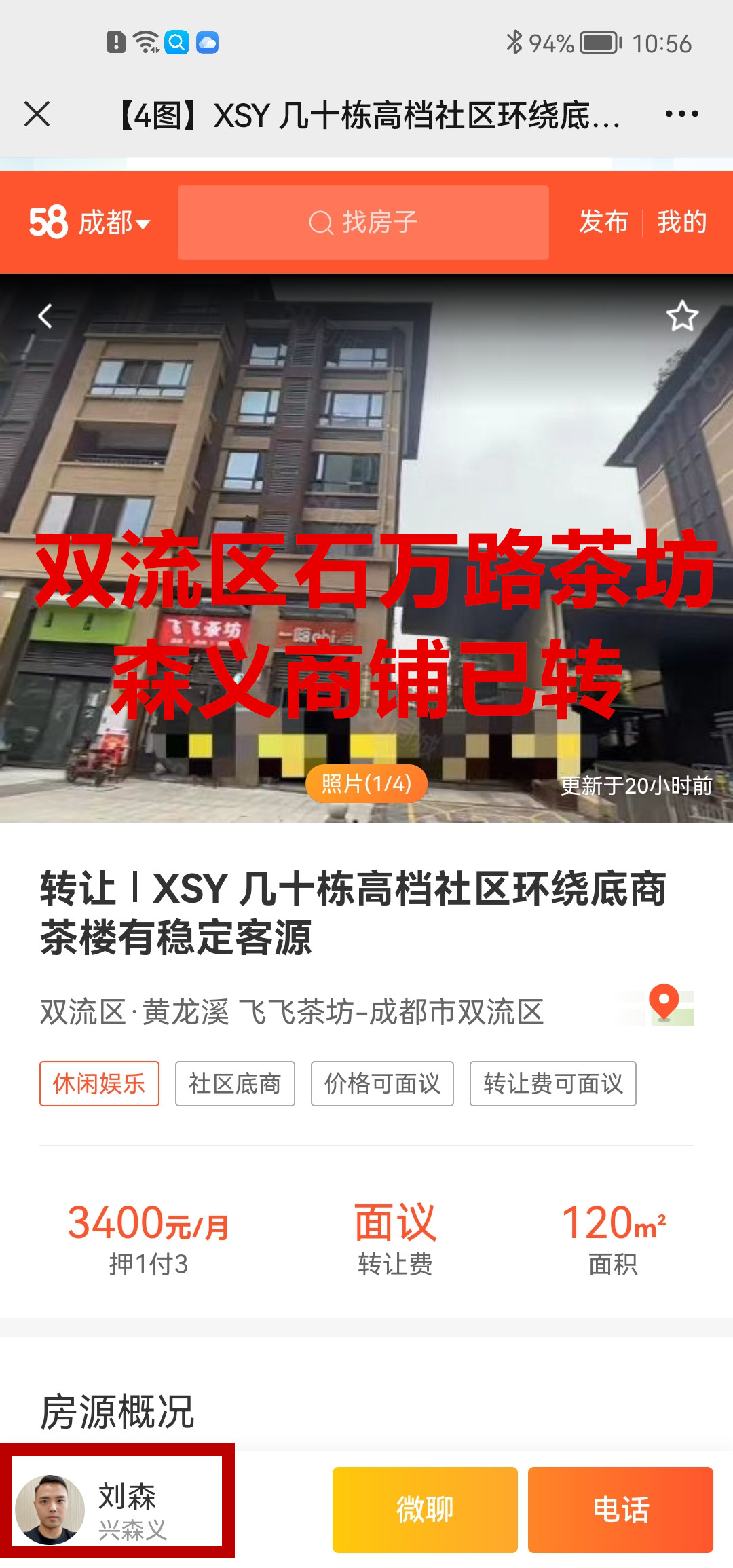View the location on the map pin

(664, 1005)
